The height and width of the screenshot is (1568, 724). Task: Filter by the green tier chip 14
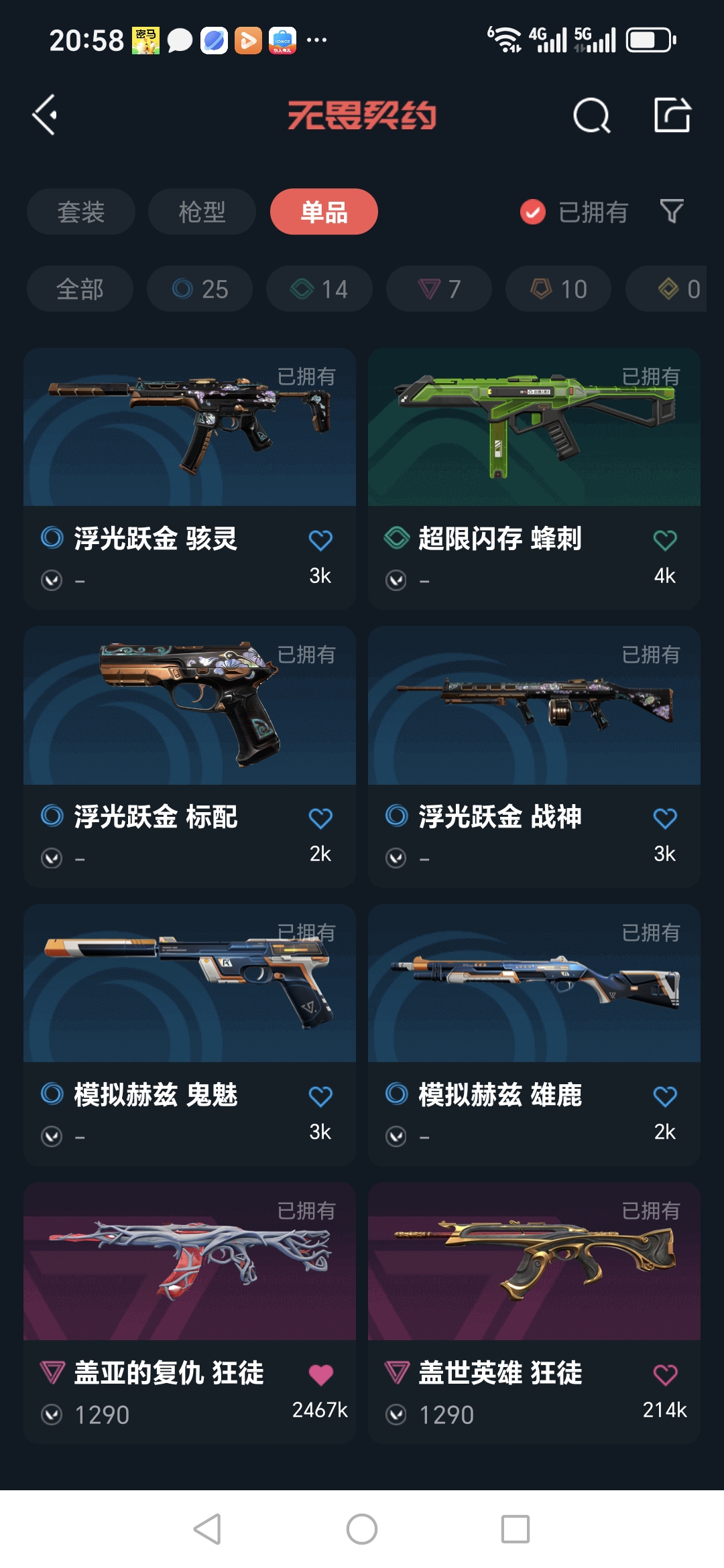tap(319, 289)
